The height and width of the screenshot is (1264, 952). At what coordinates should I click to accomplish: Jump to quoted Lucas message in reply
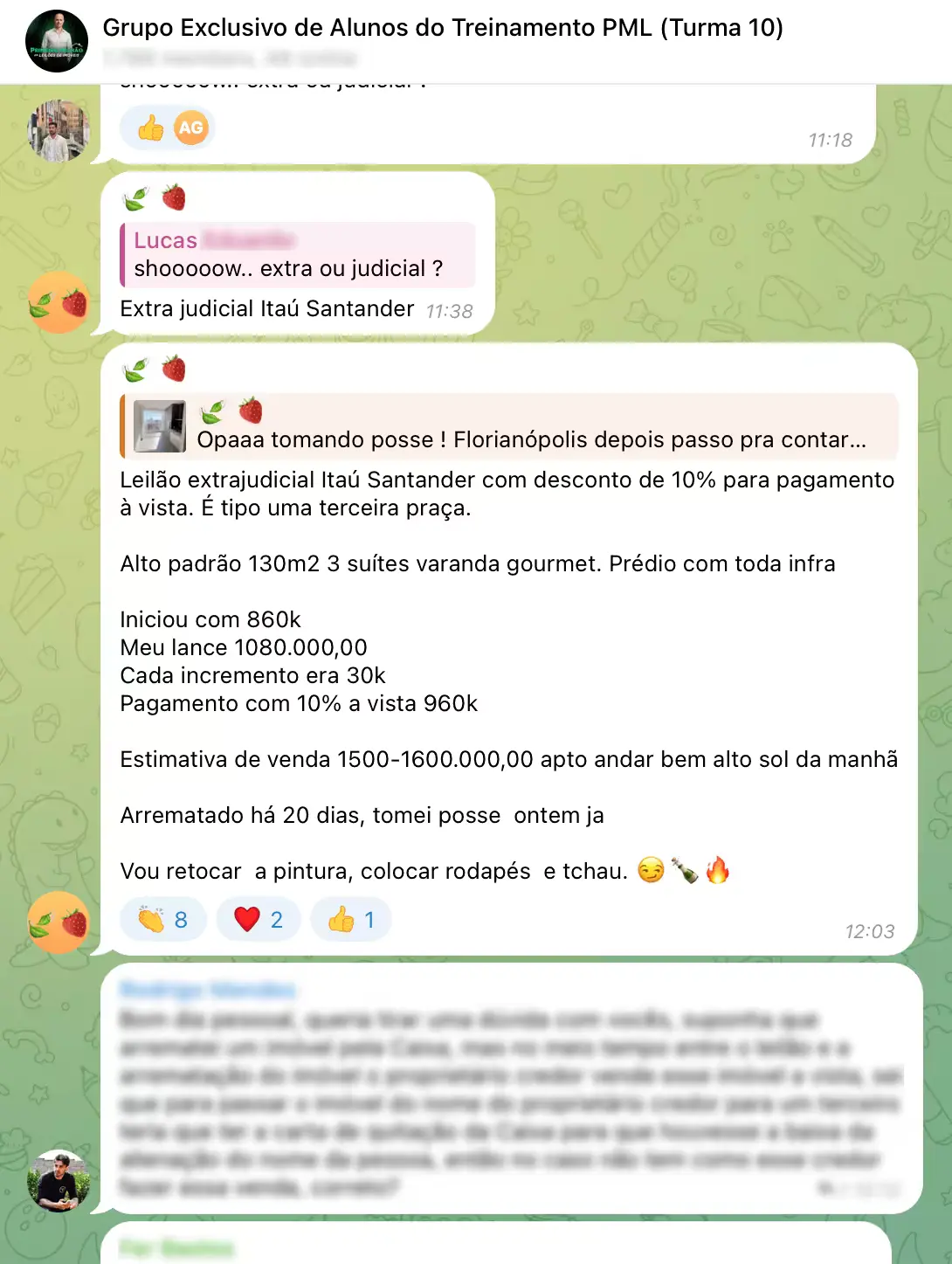[x=298, y=254]
